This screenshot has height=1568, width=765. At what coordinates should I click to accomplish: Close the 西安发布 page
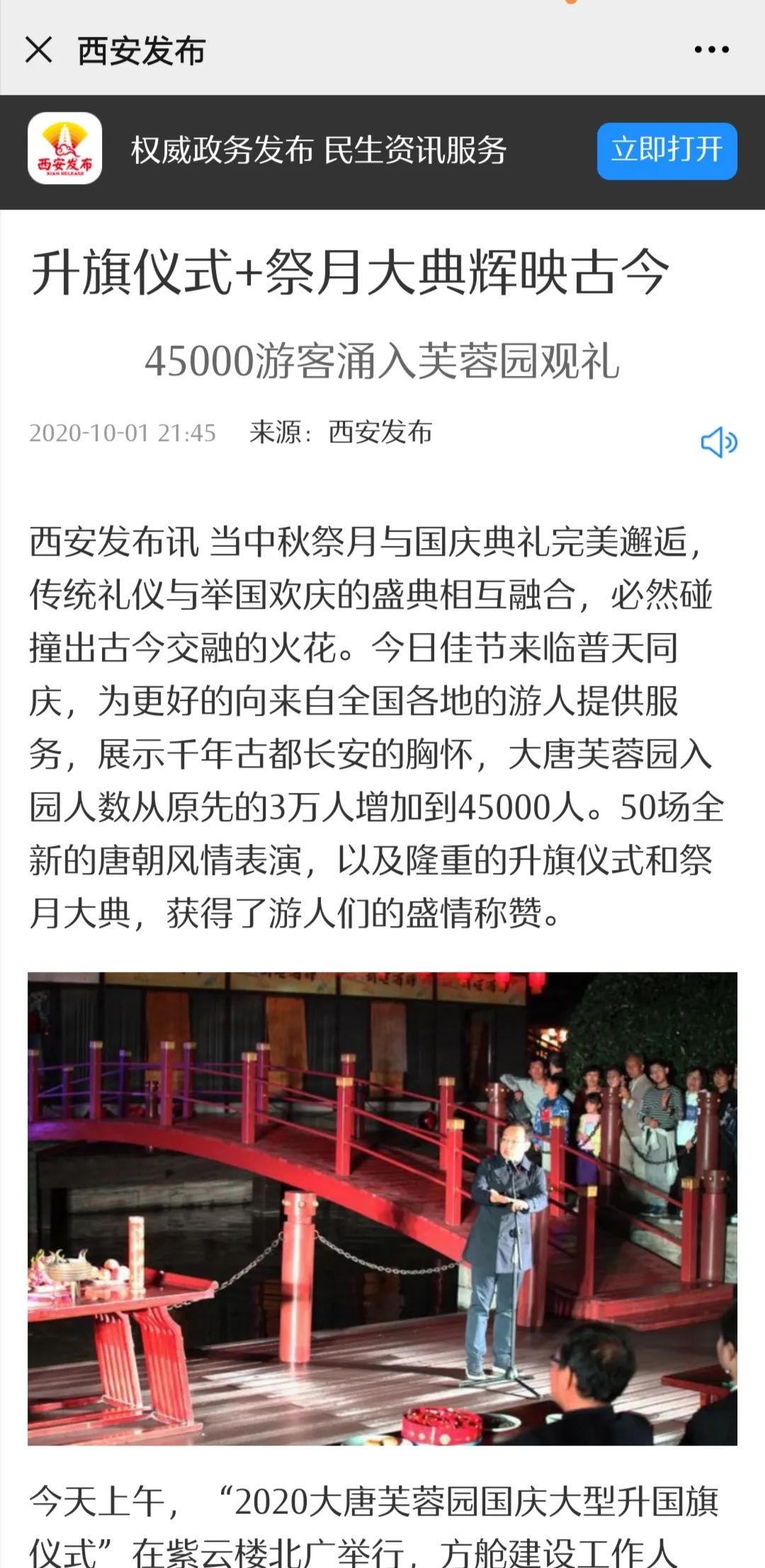(38, 50)
